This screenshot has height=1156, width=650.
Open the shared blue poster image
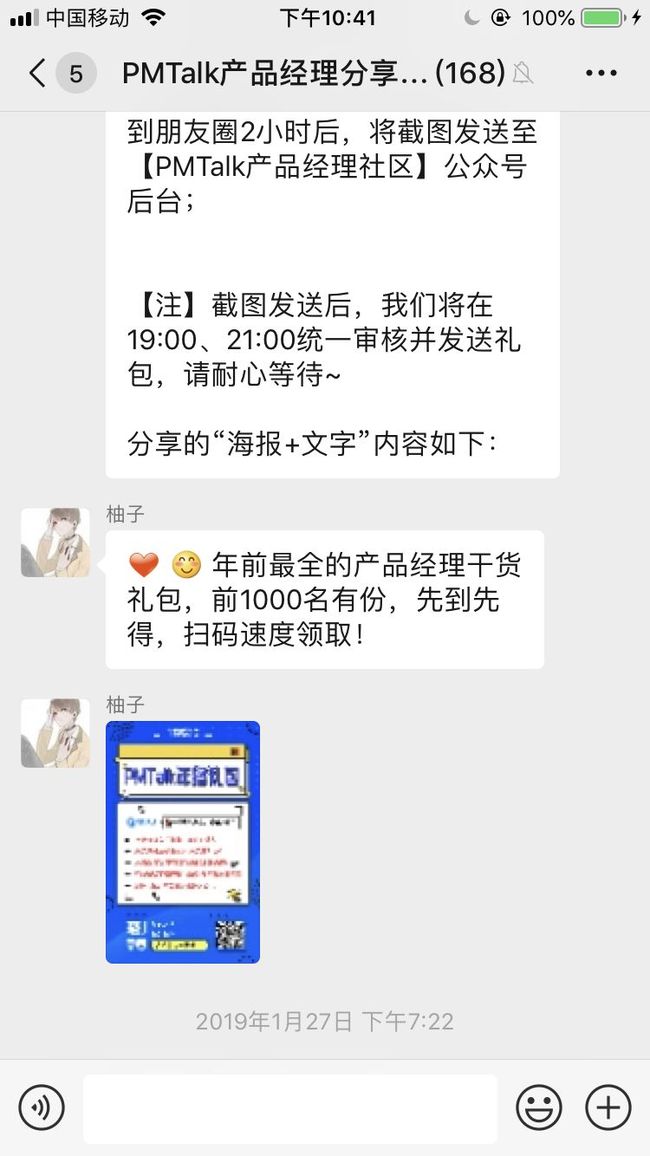point(183,842)
